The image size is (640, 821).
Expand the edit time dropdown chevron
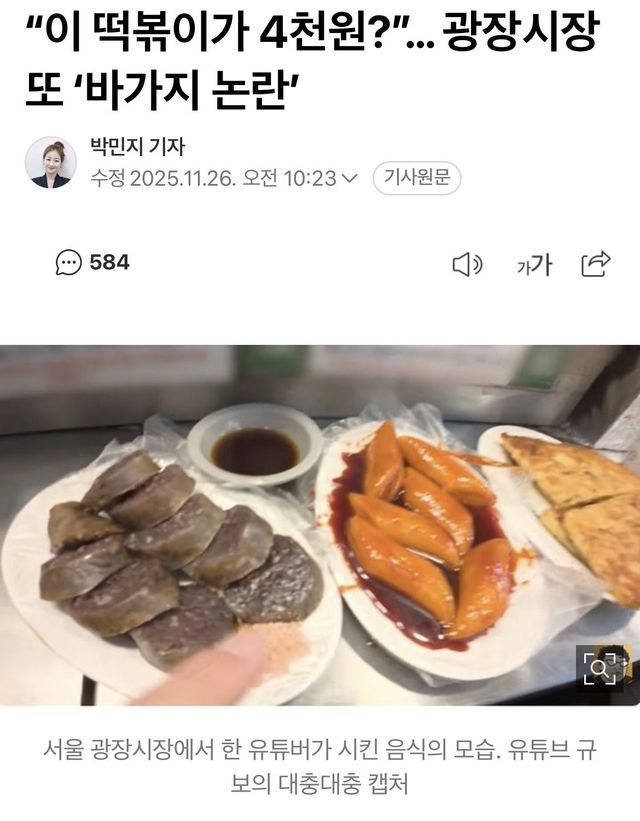click(349, 179)
